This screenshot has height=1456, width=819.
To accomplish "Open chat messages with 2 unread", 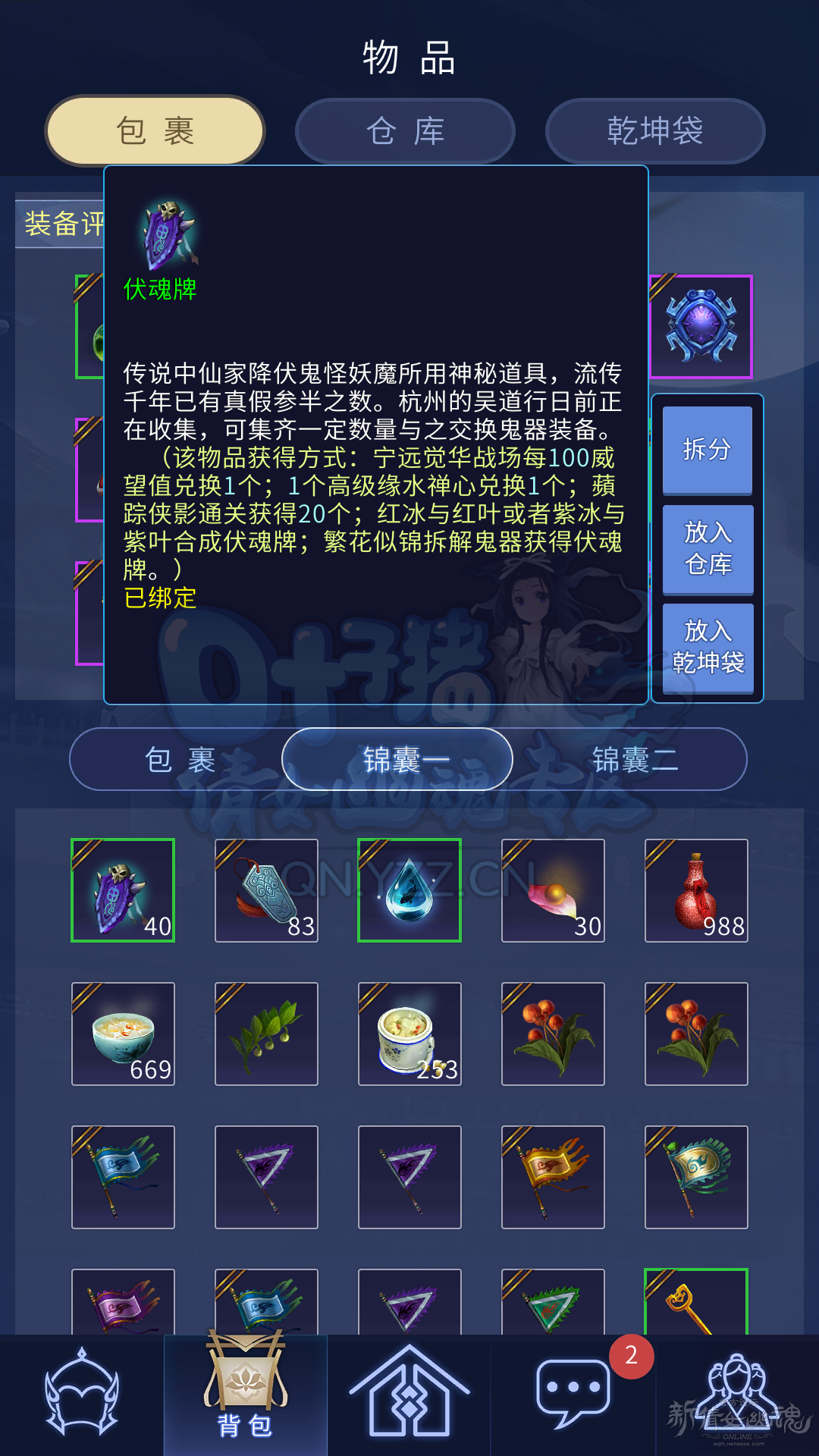I will click(573, 1394).
